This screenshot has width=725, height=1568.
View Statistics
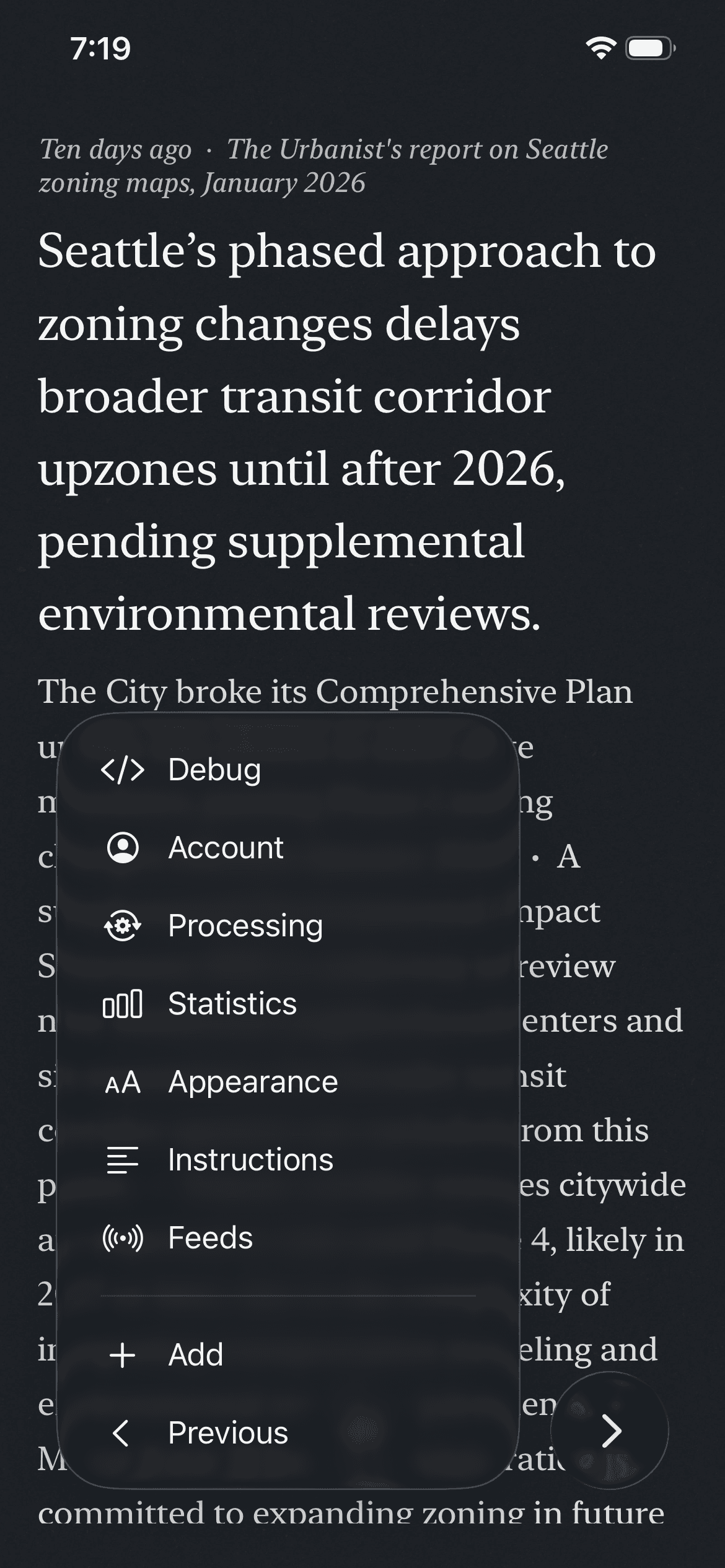pos(232,1004)
